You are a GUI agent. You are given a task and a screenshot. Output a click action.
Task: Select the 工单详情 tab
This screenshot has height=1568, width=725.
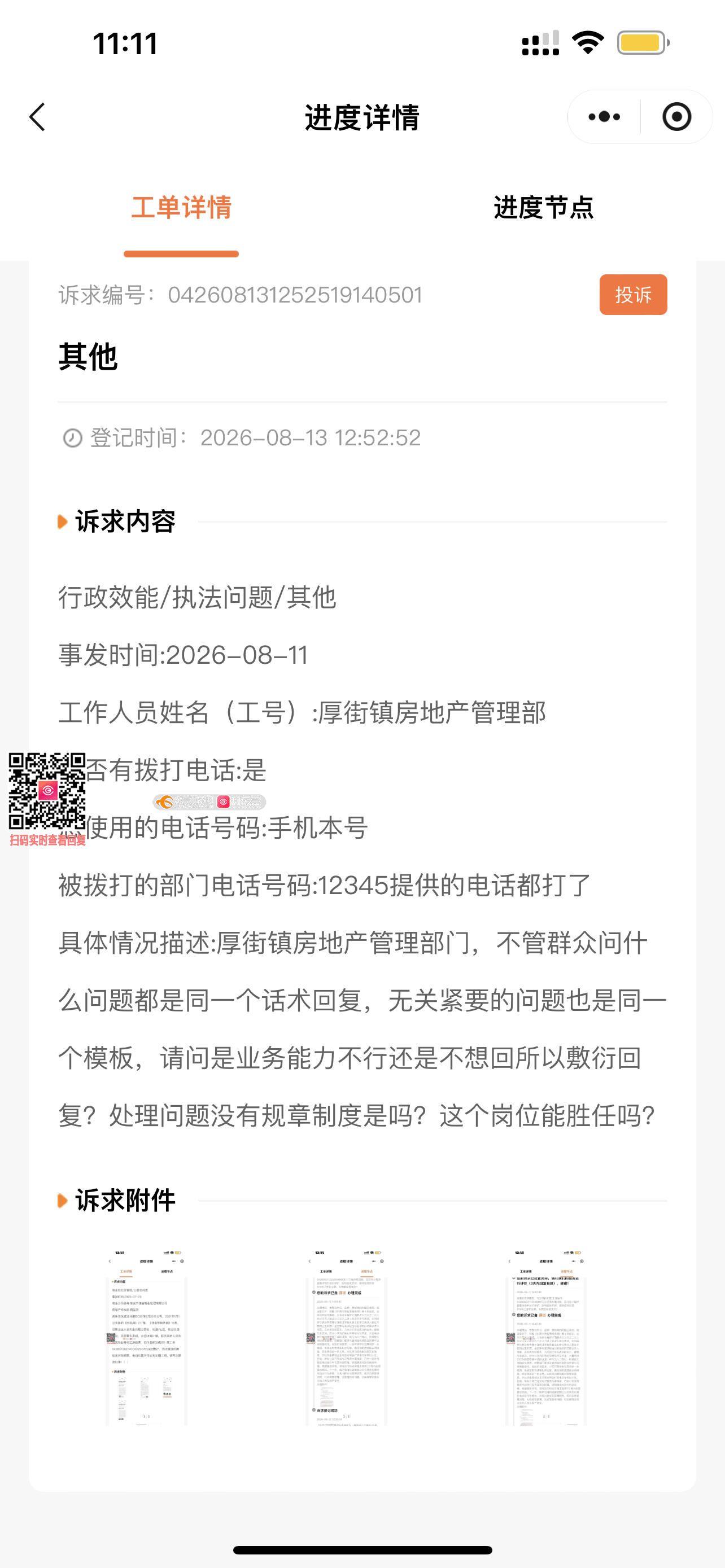tap(181, 208)
